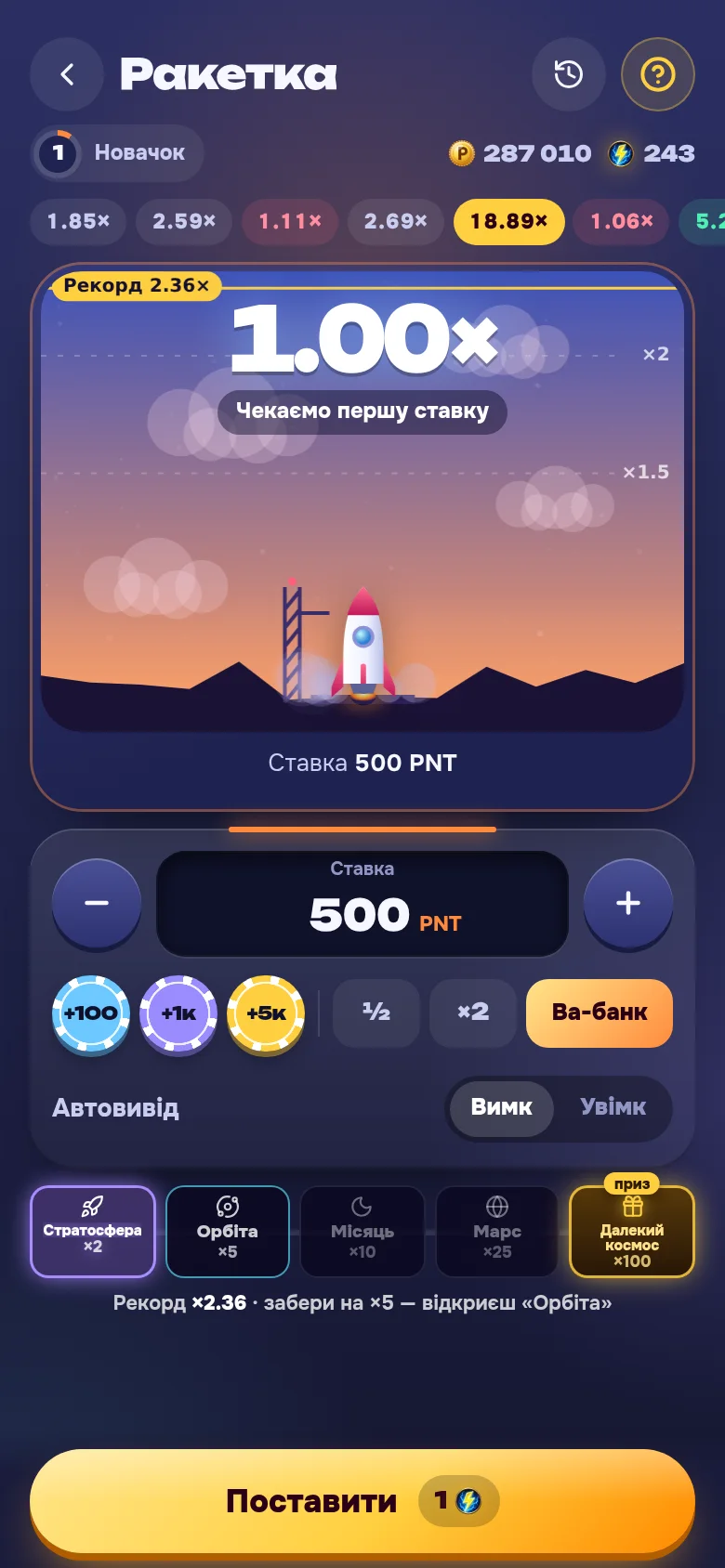Go all in with Ва-банк

[x=600, y=1013]
